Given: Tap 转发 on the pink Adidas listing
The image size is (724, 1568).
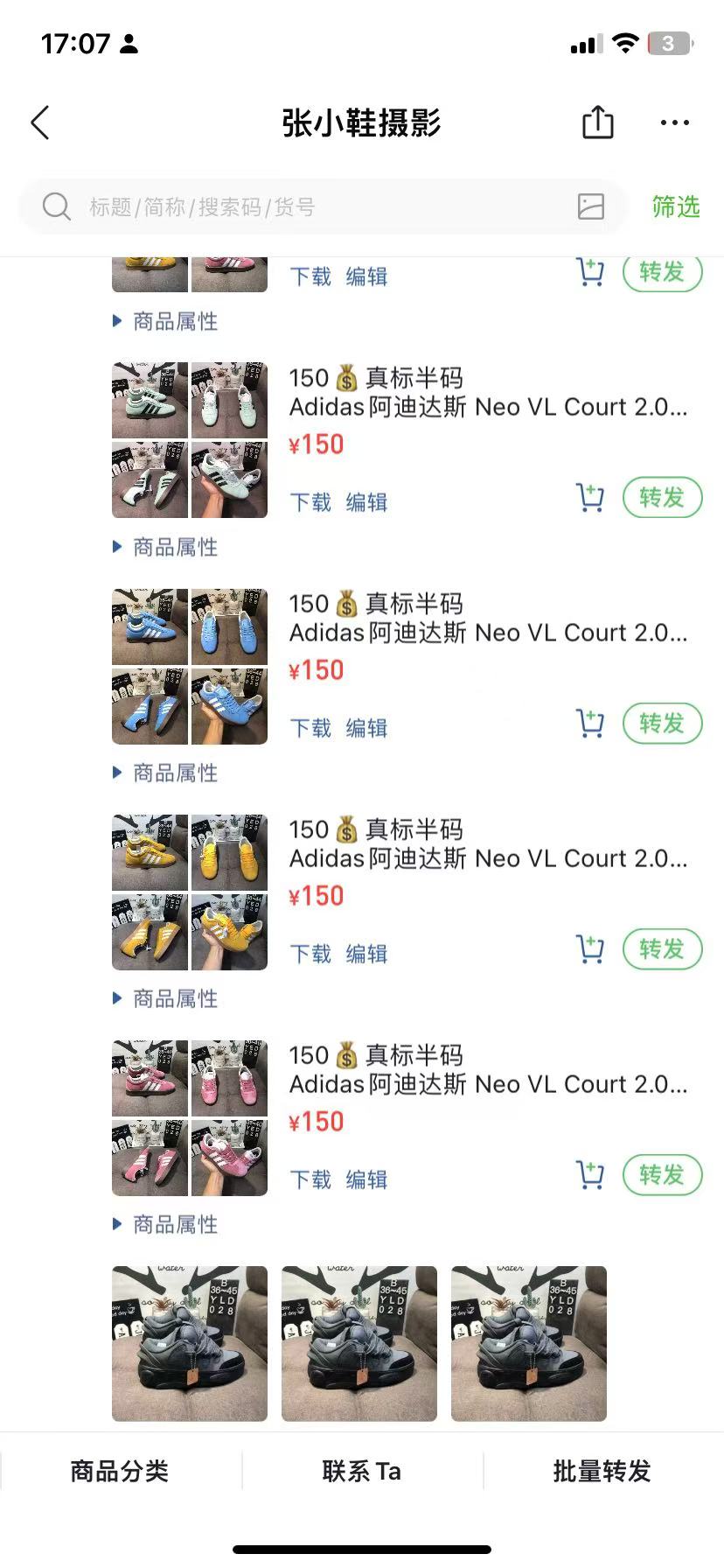Looking at the screenshot, I should click(x=662, y=1175).
